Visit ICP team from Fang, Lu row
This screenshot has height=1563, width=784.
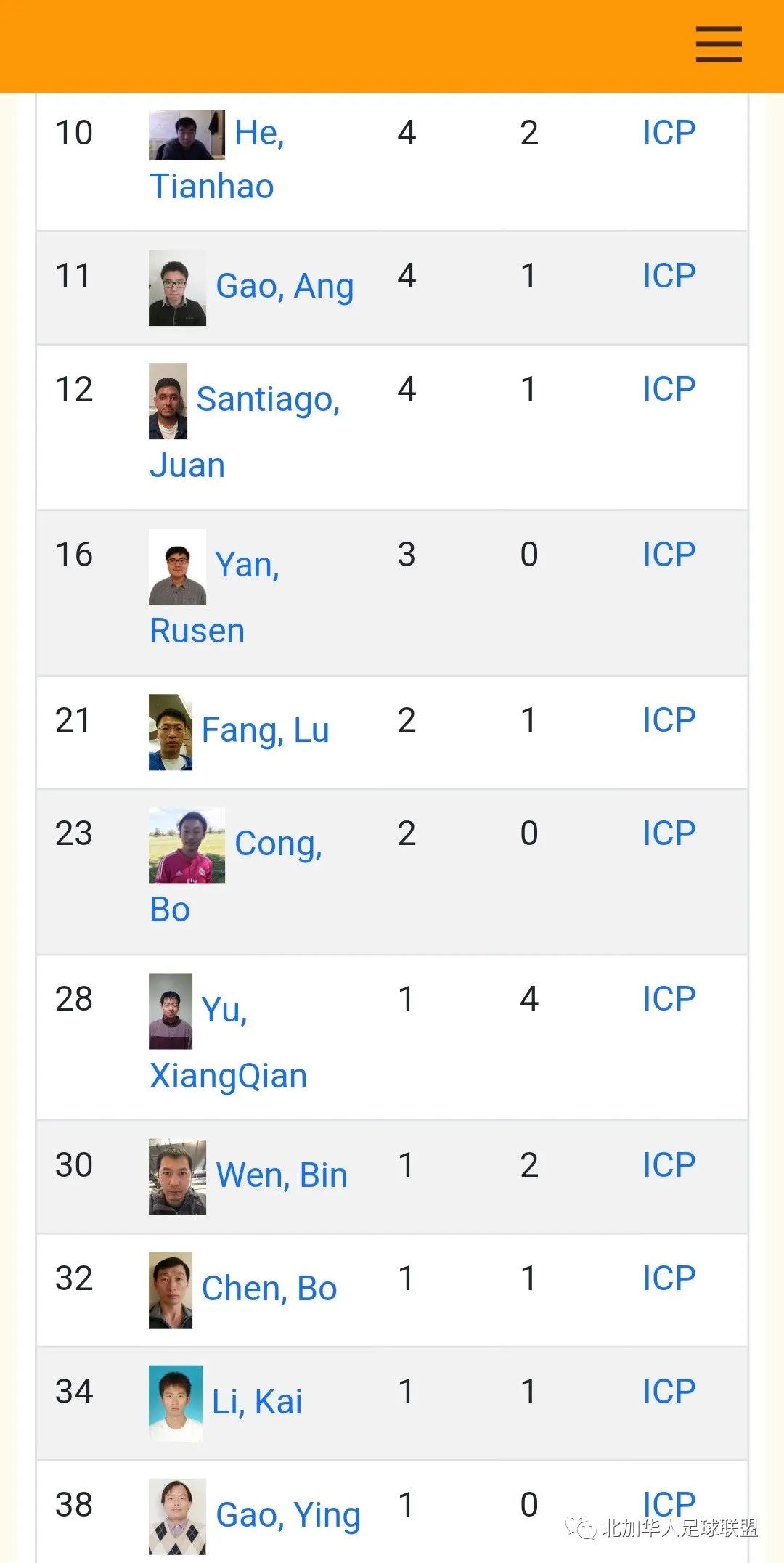pos(669,720)
